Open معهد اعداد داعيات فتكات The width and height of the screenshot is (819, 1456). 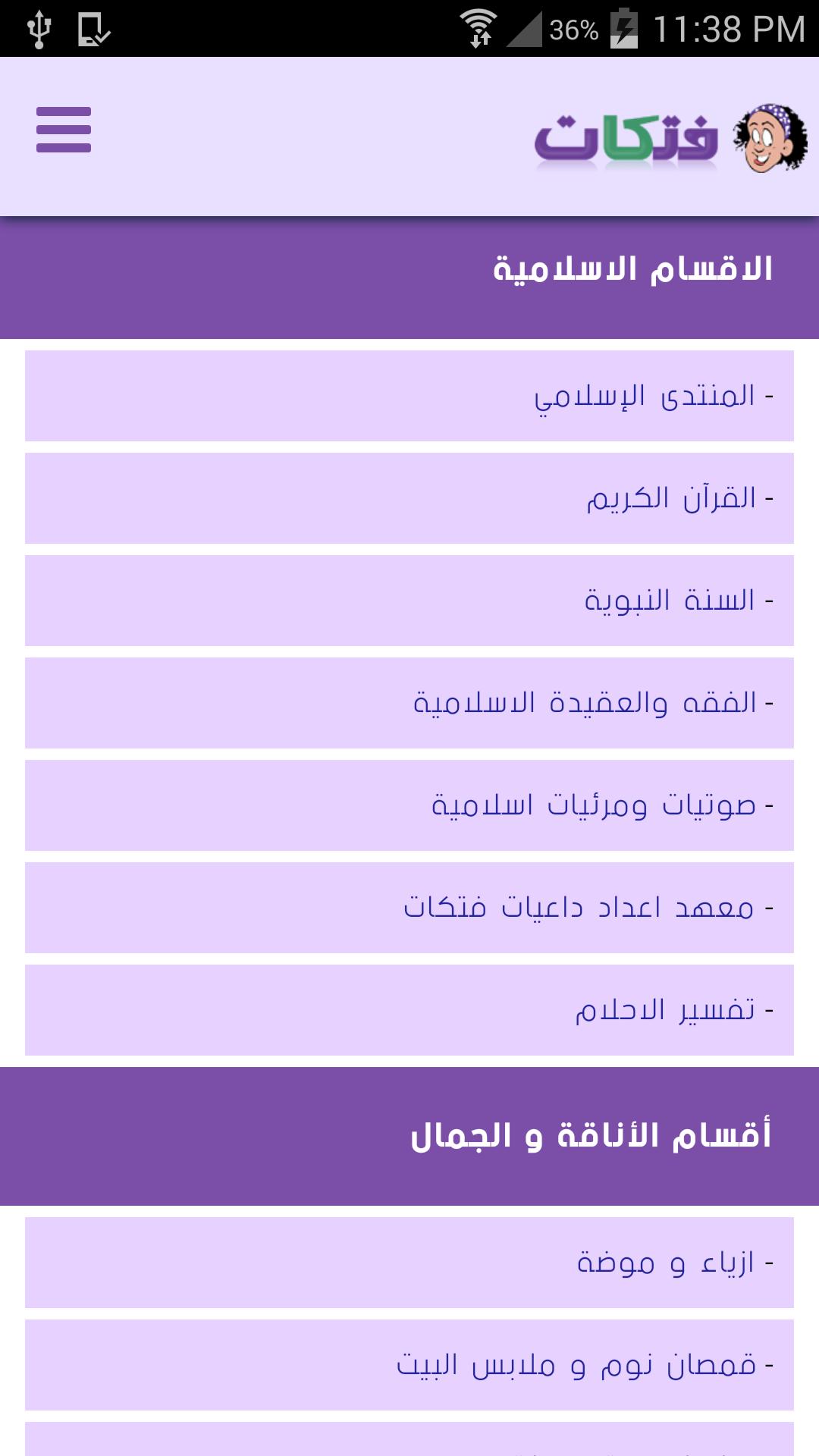409,908
